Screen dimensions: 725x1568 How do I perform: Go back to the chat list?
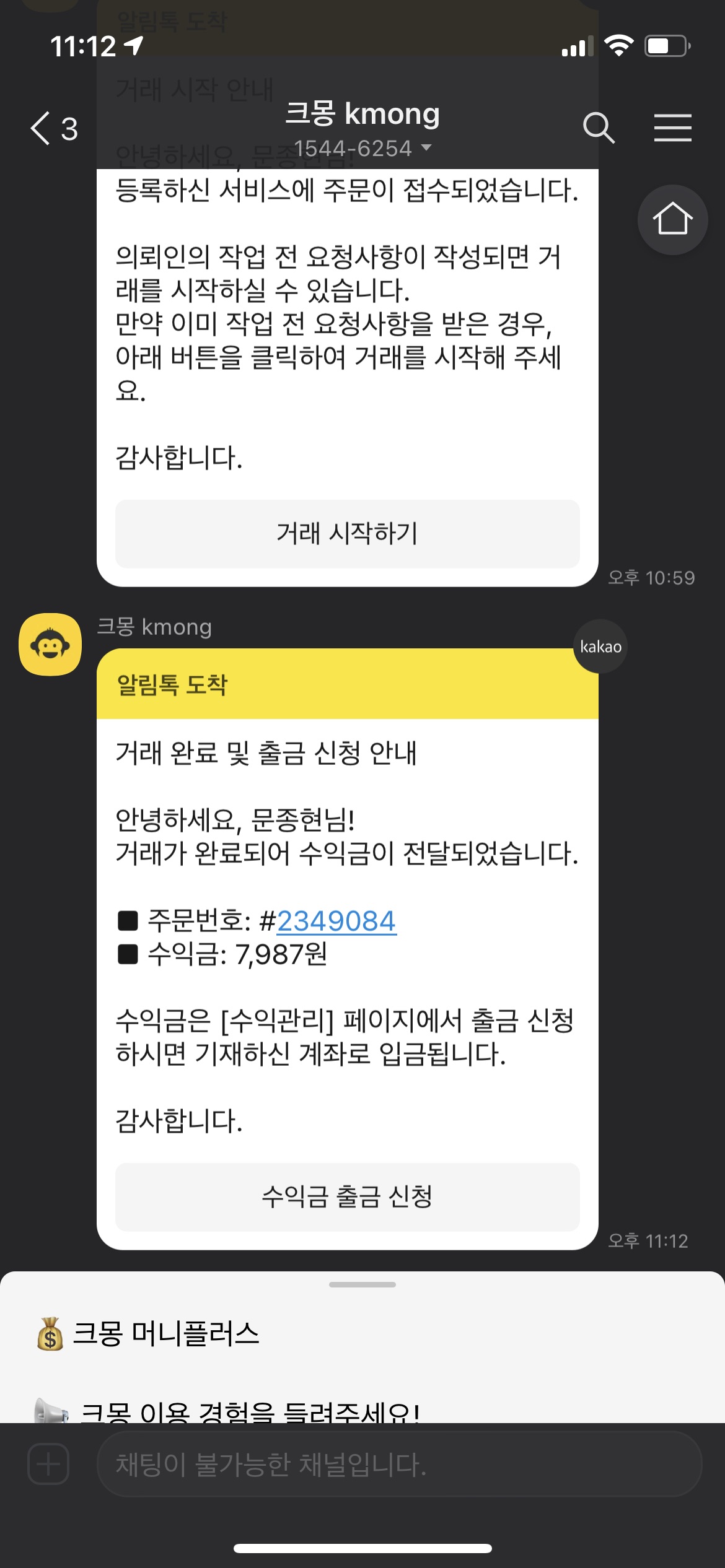(53, 129)
